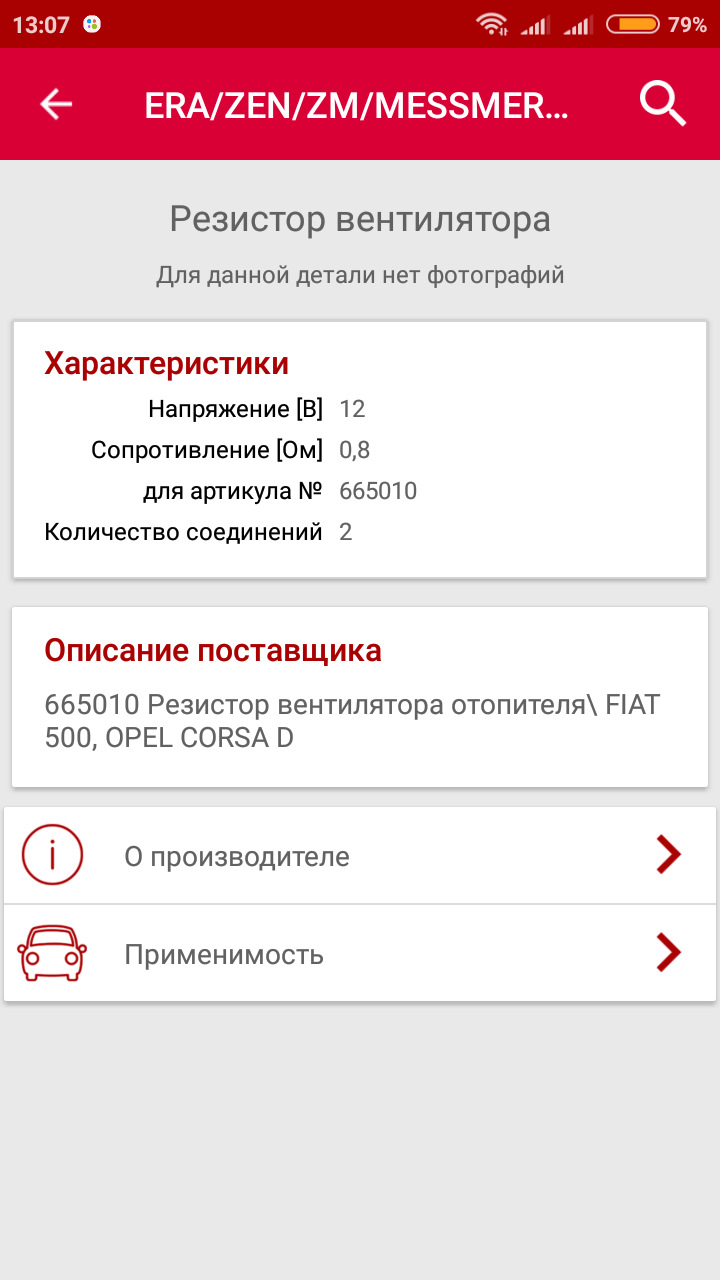Tap the battery icon showing 79%
720x1280 pixels.
pos(634,22)
